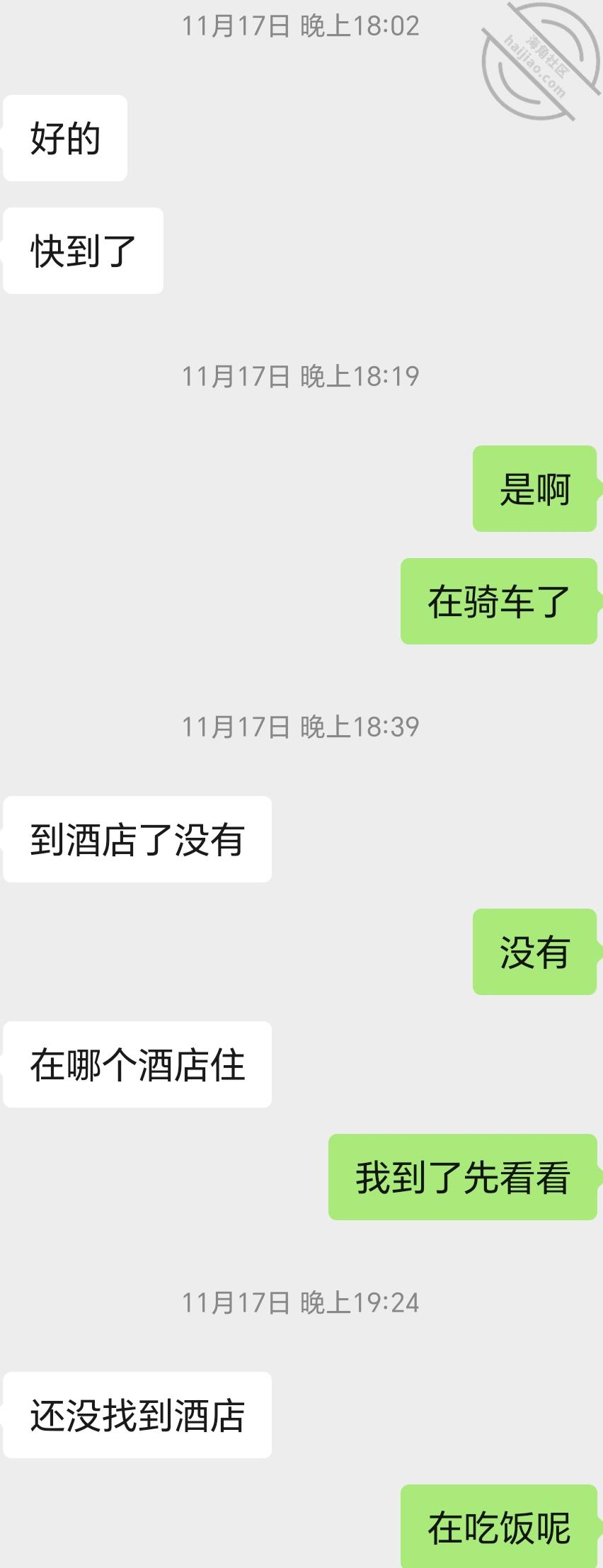Tap the 11月17日 晚上18:19 timestamp
Screen dimensions: 603x1568
click(x=300, y=377)
